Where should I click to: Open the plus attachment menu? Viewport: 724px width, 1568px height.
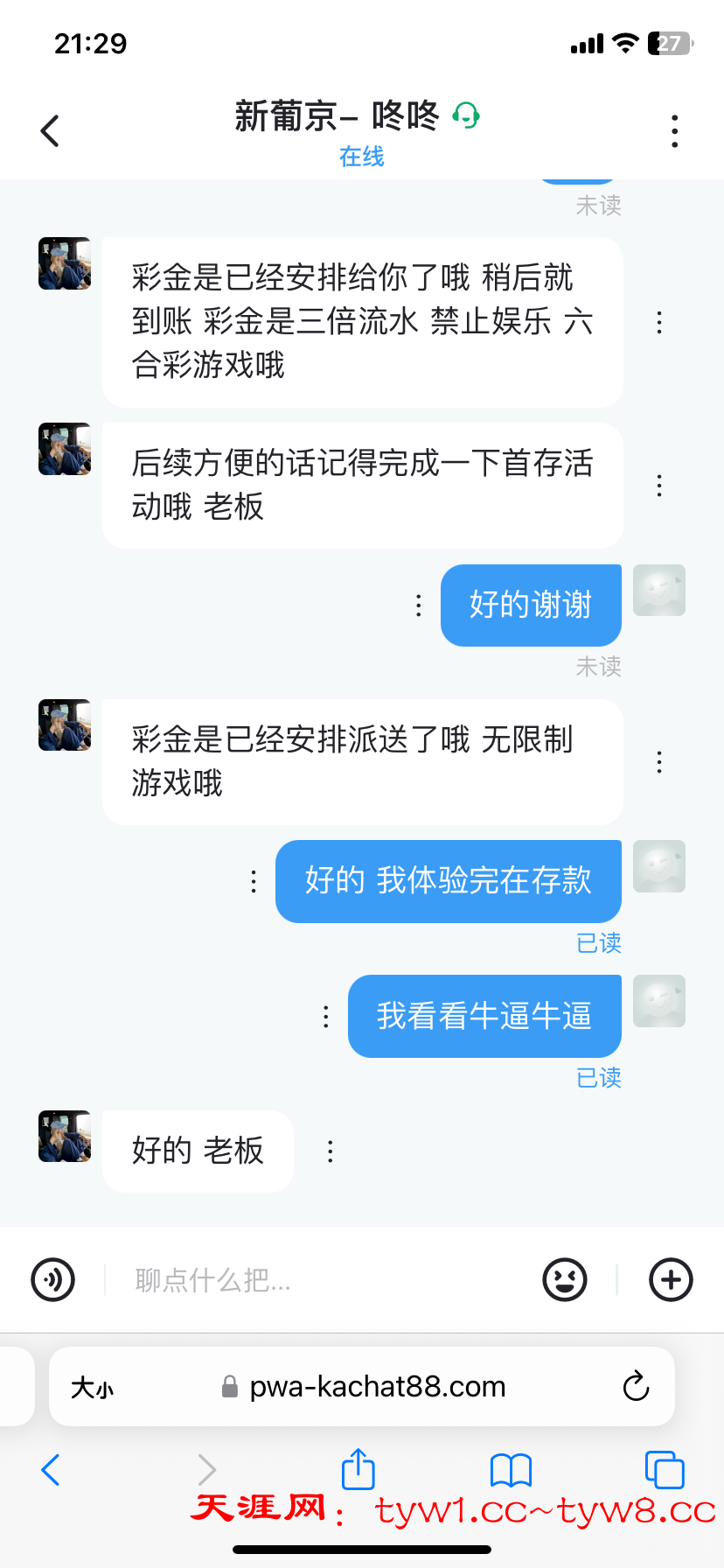point(671,1280)
